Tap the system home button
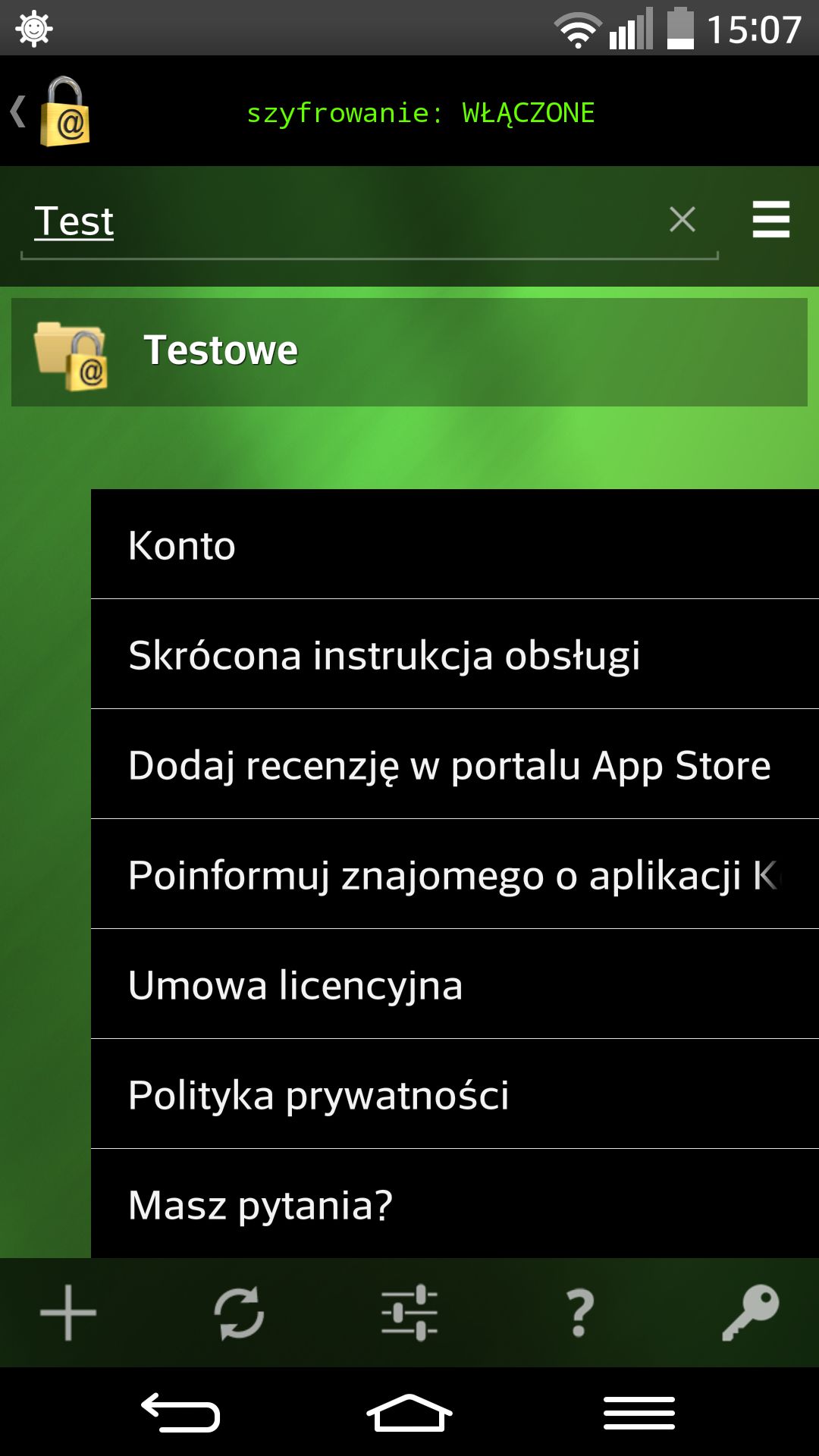This screenshot has width=819, height=1456. point(409,1414)
